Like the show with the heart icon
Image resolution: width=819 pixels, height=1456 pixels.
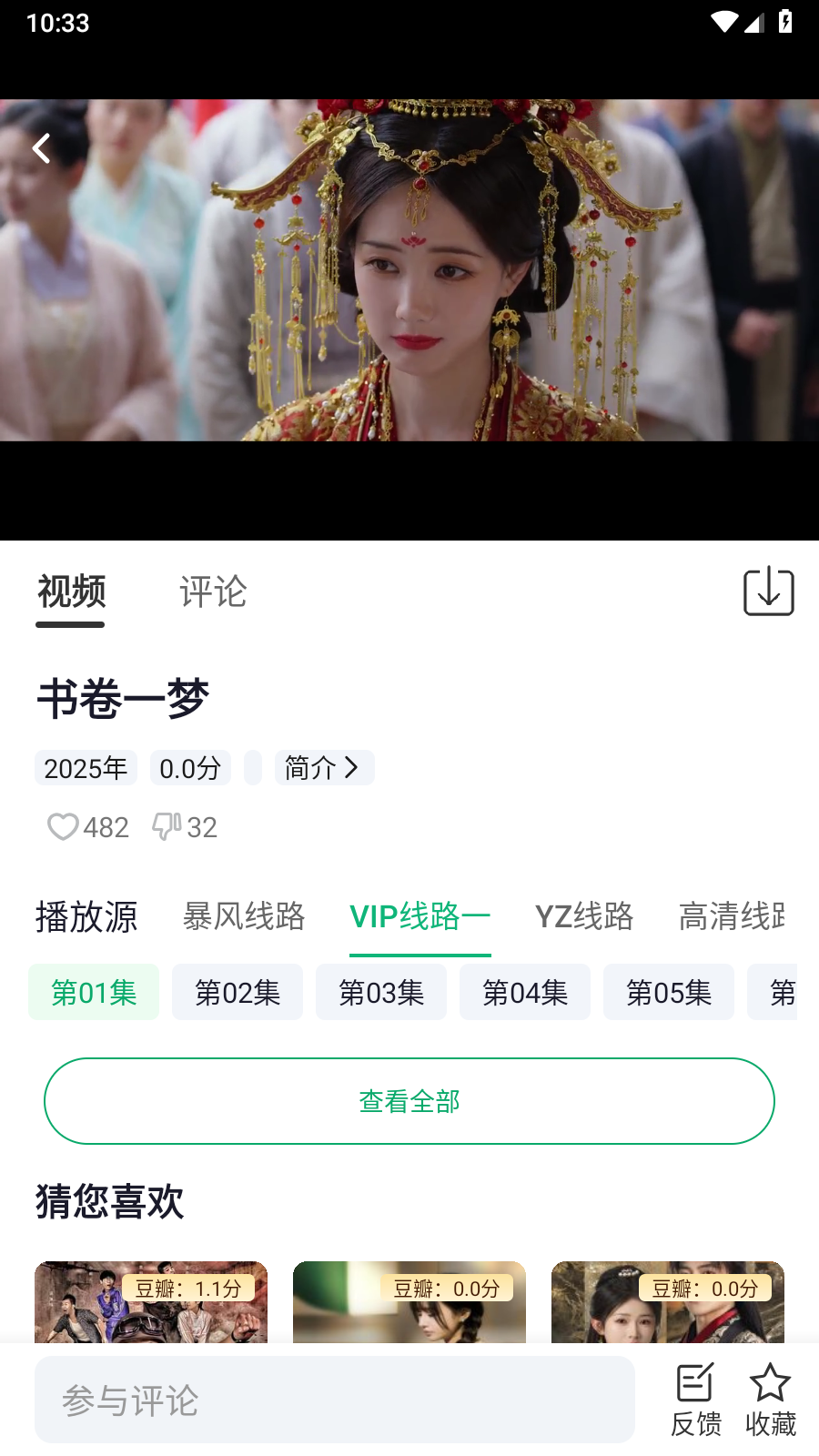click(64, 827)
